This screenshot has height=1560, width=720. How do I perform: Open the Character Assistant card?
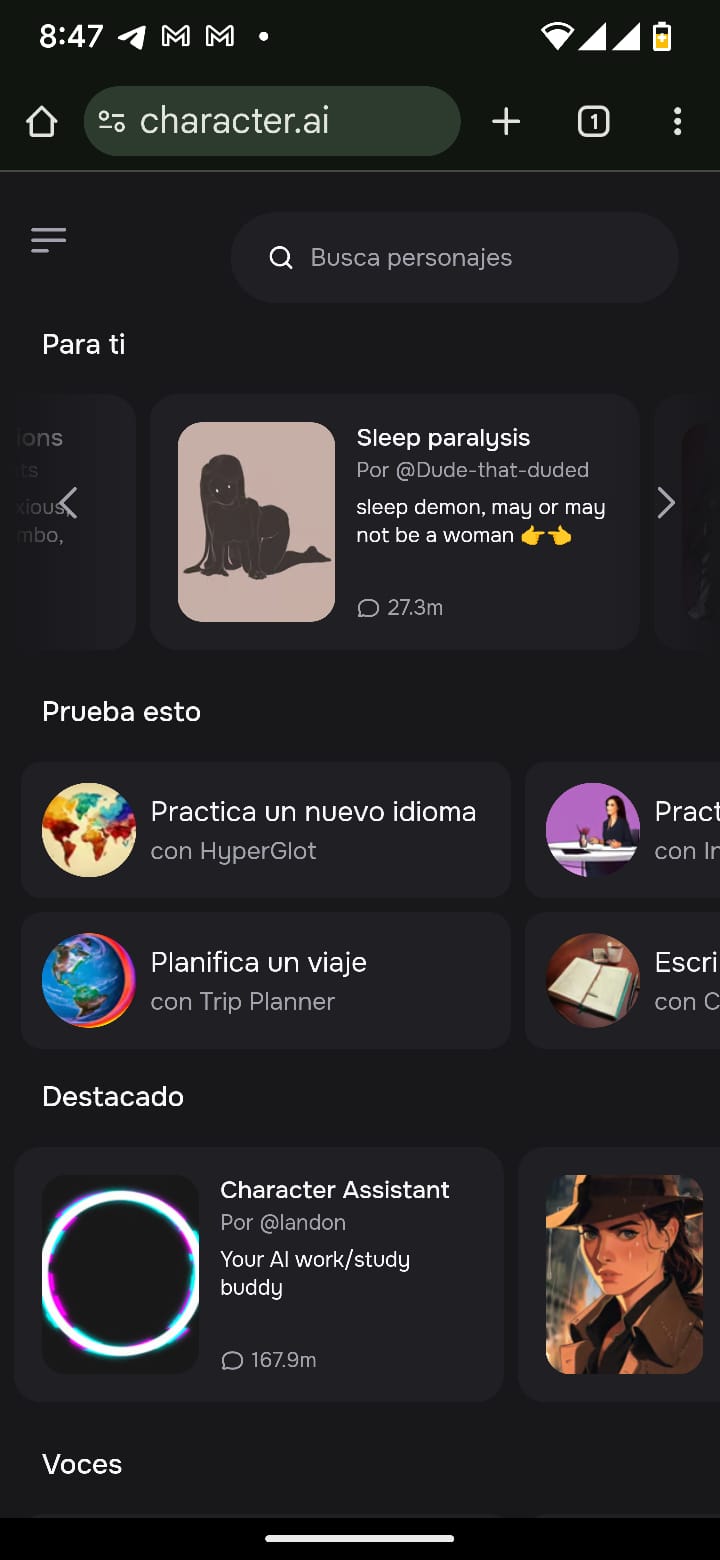click(258, 1274)
